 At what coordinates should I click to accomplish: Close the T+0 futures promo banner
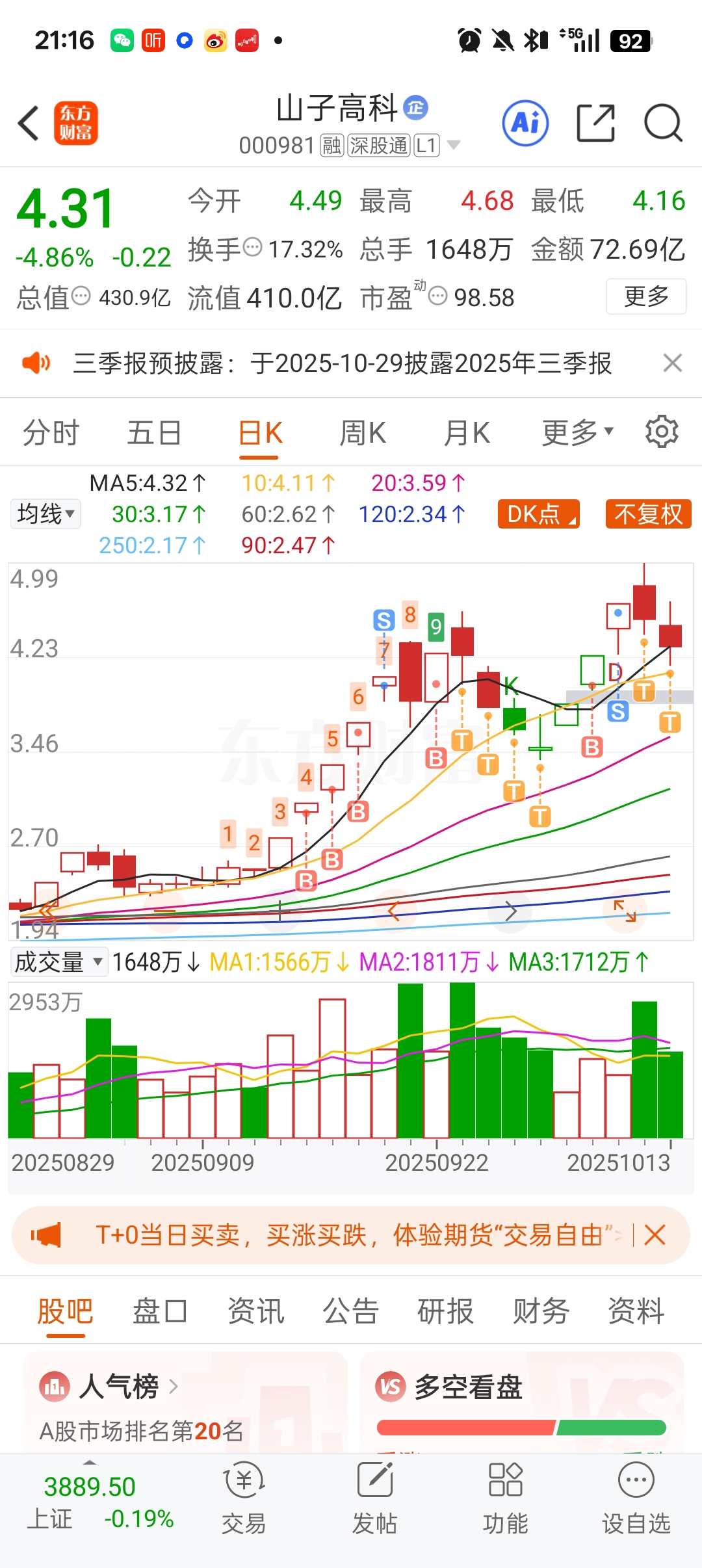pos(655,1235)
